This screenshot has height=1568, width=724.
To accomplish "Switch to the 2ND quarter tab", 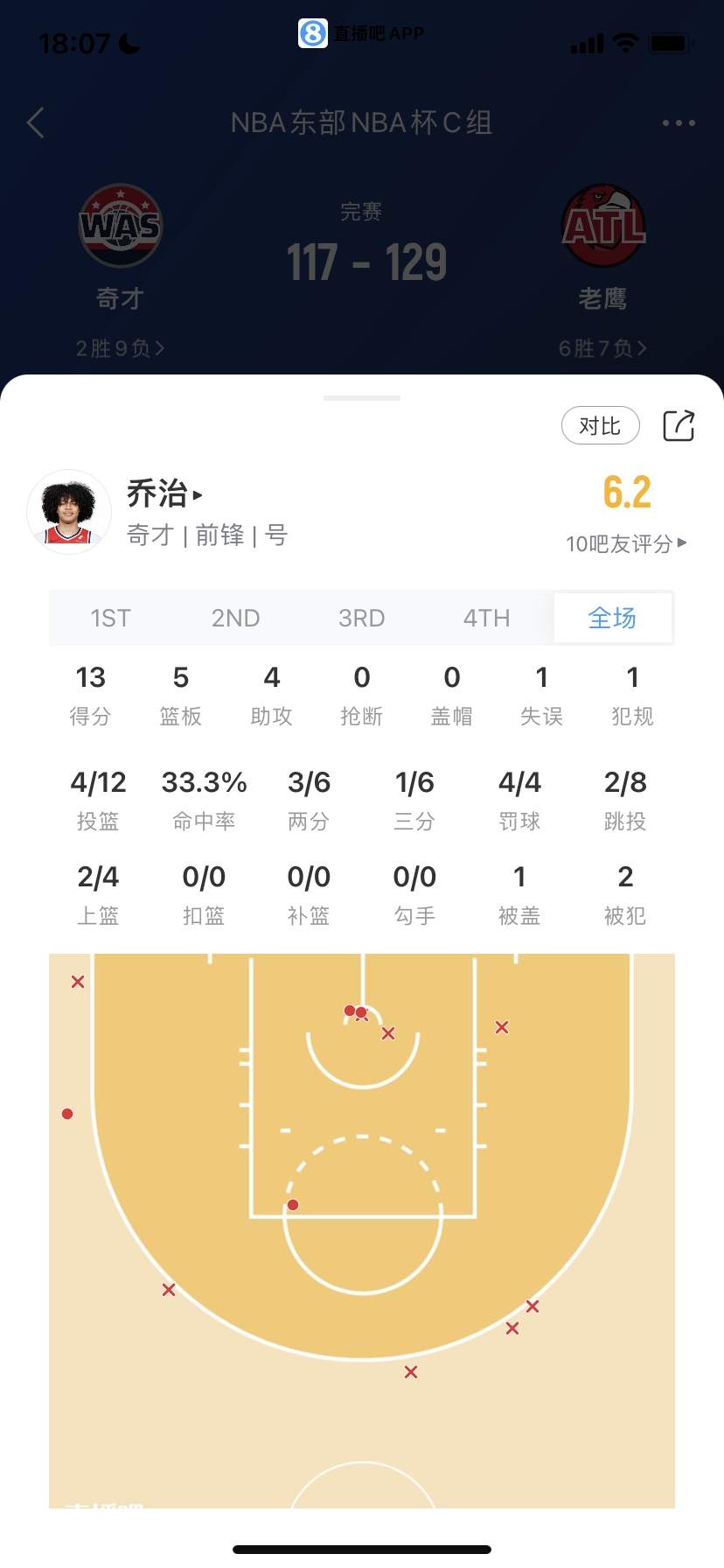I will click(236, 619).
